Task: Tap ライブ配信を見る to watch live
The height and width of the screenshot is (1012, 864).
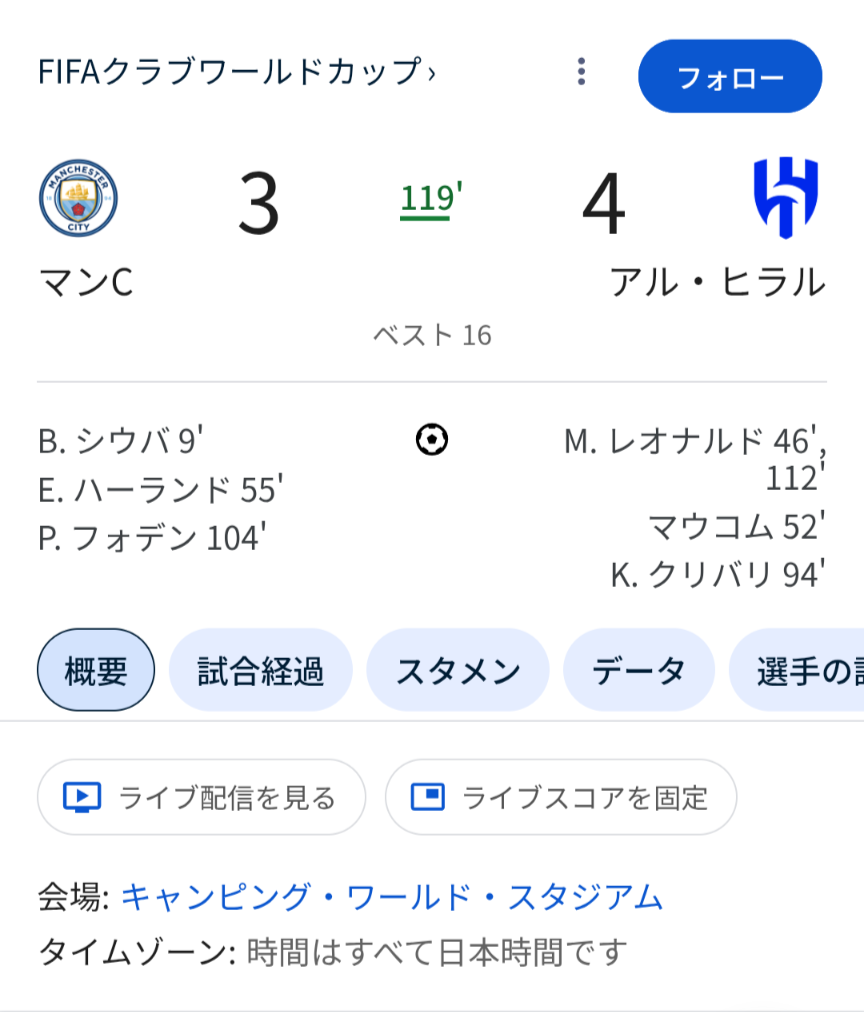Action: pyautogui.click(x=201, y=797)
